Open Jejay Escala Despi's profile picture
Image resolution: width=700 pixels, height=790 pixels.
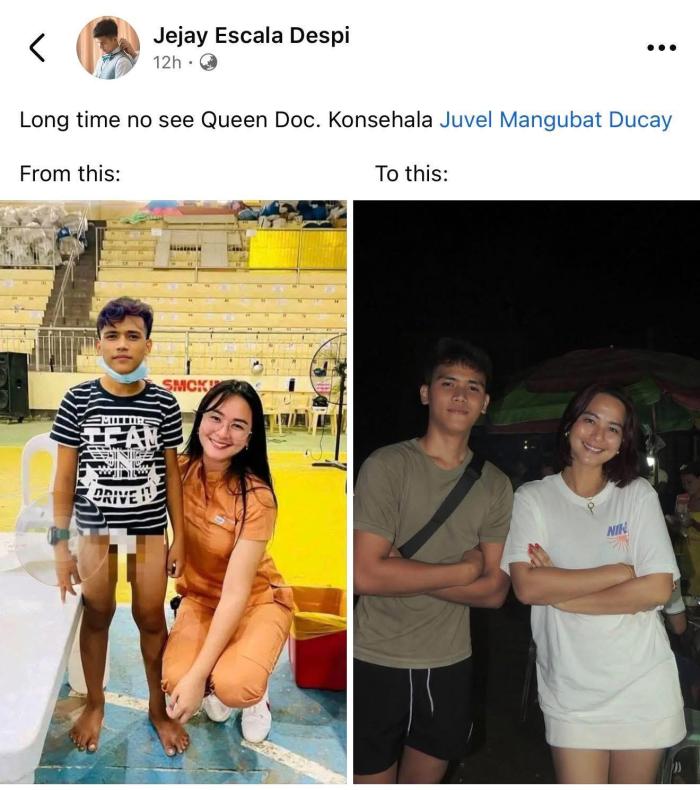pyautogui.click(x=108, y=47)
